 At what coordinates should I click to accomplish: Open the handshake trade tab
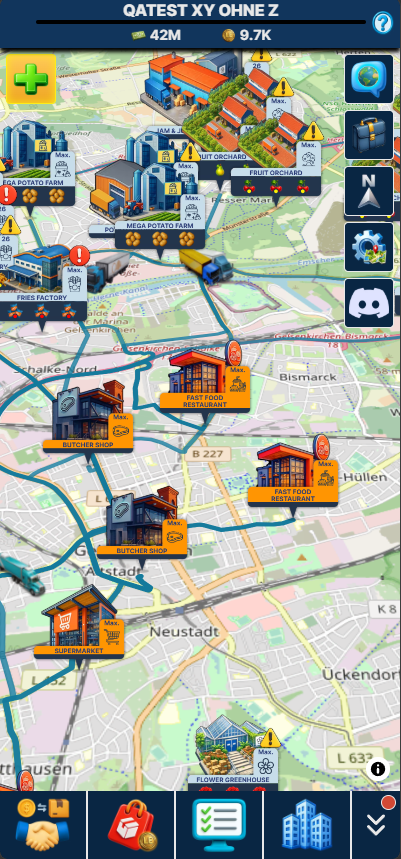coord(43,825)
